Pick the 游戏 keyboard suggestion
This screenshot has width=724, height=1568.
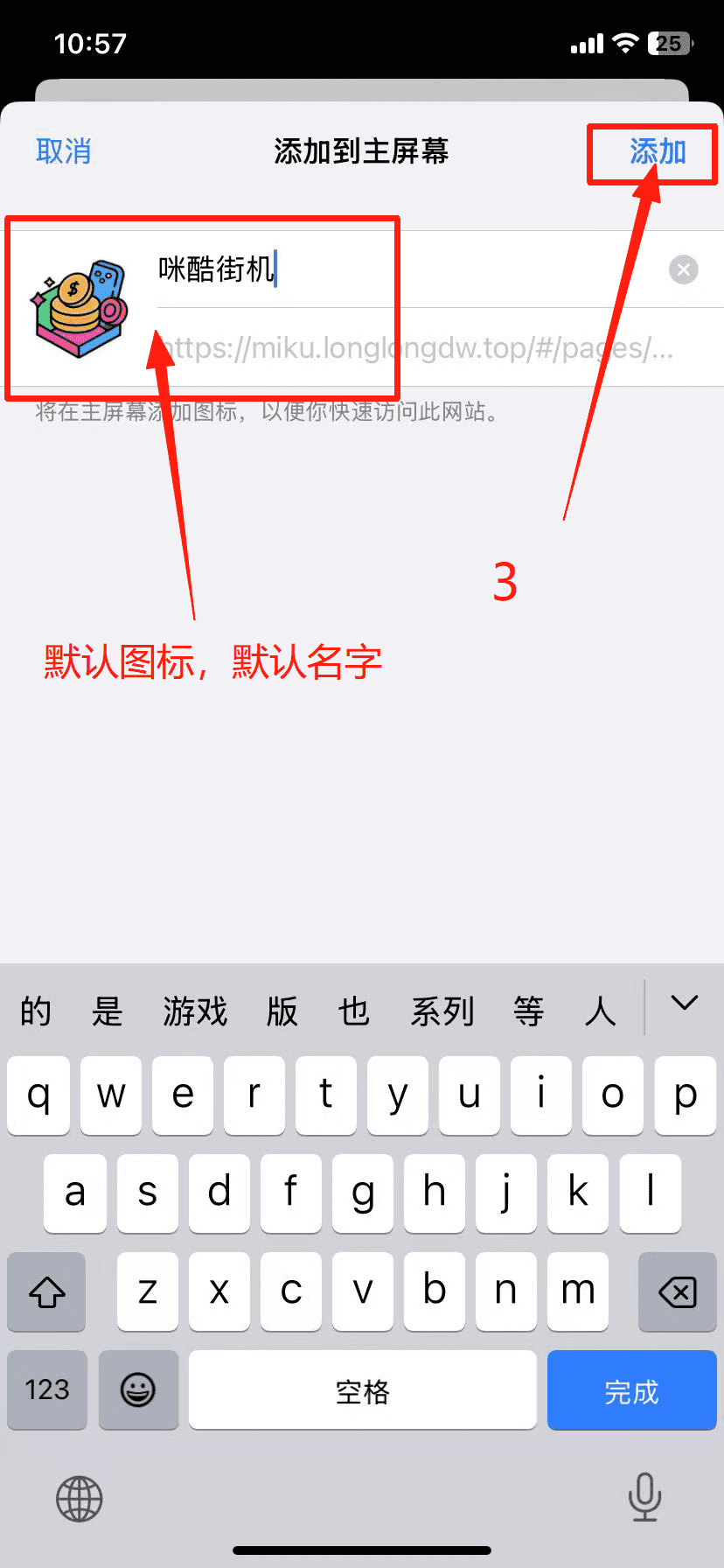pyautogui.click(x=195, y=1011)
